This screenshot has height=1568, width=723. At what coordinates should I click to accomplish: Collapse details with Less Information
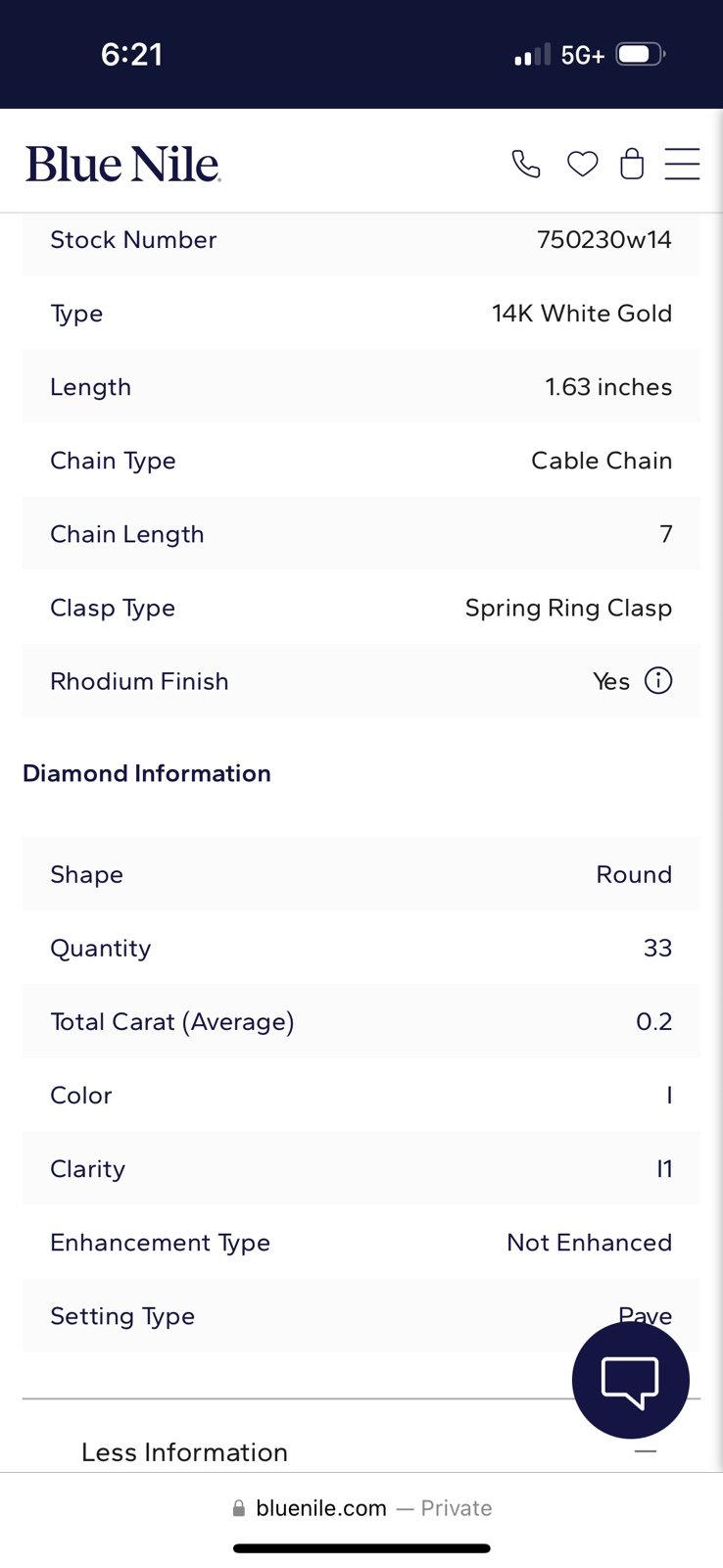point(184,1451)
